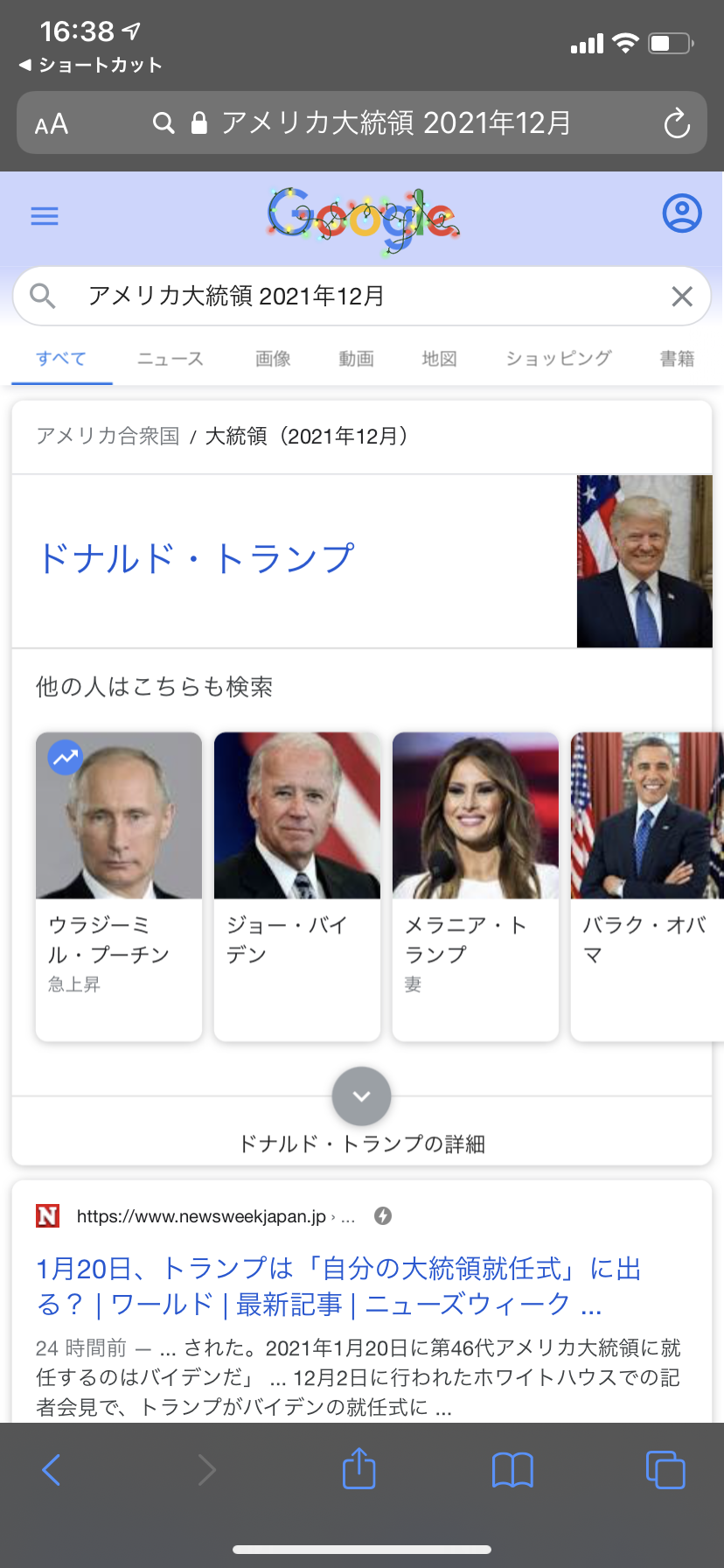Open the メラニア・トランプ card
This screenshot has width=724, height=1568.
tap(476, 884)
